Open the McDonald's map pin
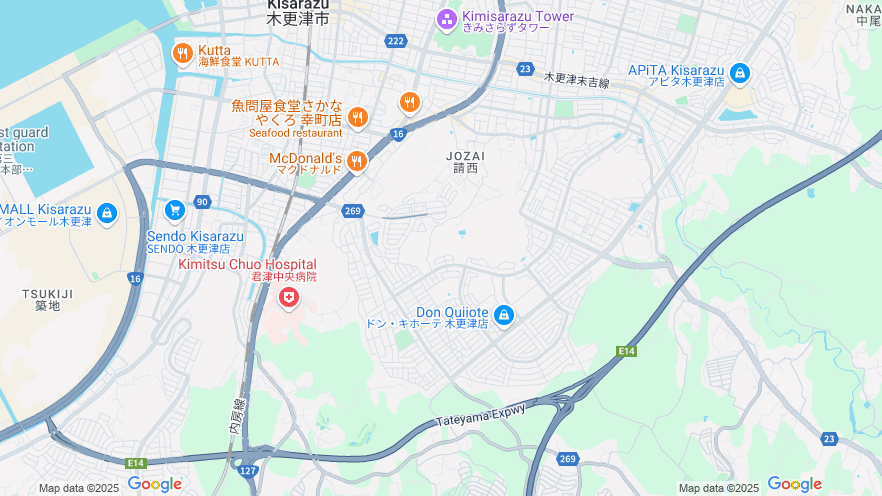This screenshot has height=496, width=882. [356, 161]
